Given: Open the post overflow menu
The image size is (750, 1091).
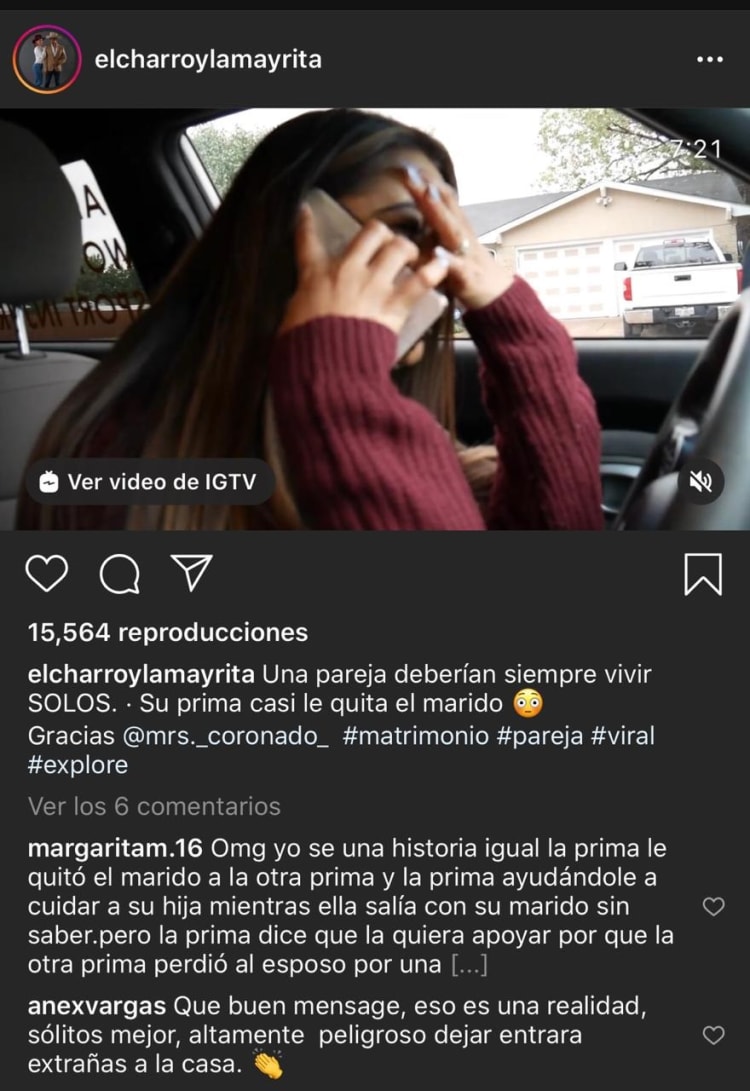Looking at the screenshot, I should tap(709, 60).
